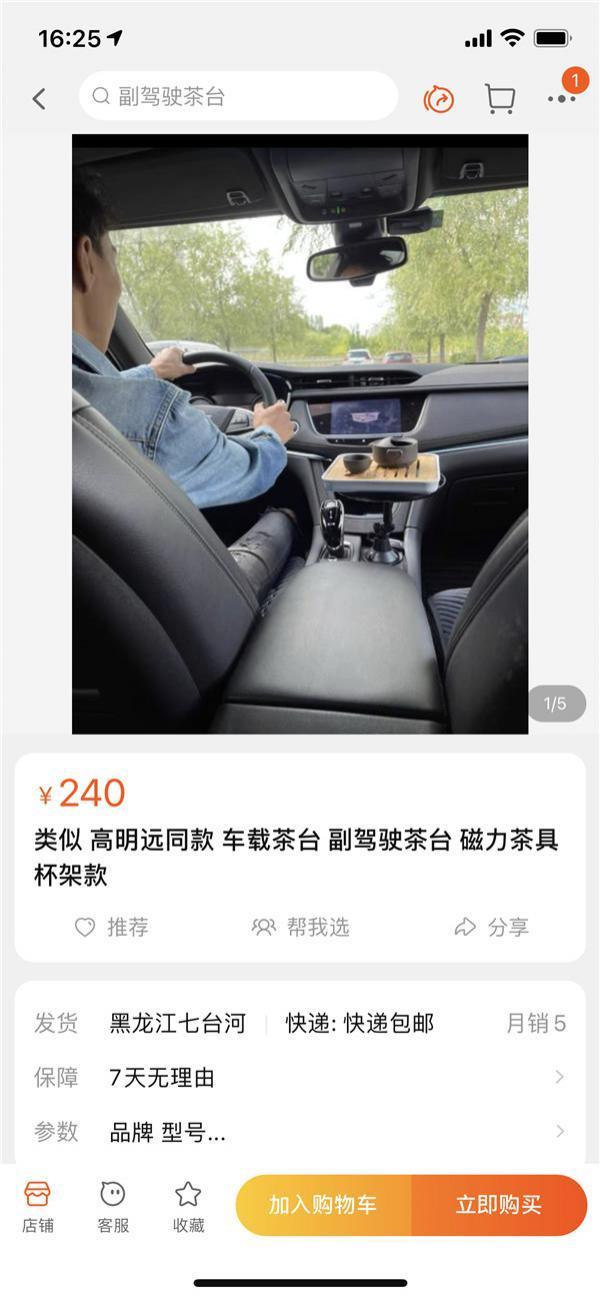This screenshot has width=600, height=1299.
Task: Open the 保障 7天无理由 details
Action: [x=300, y=1077]
